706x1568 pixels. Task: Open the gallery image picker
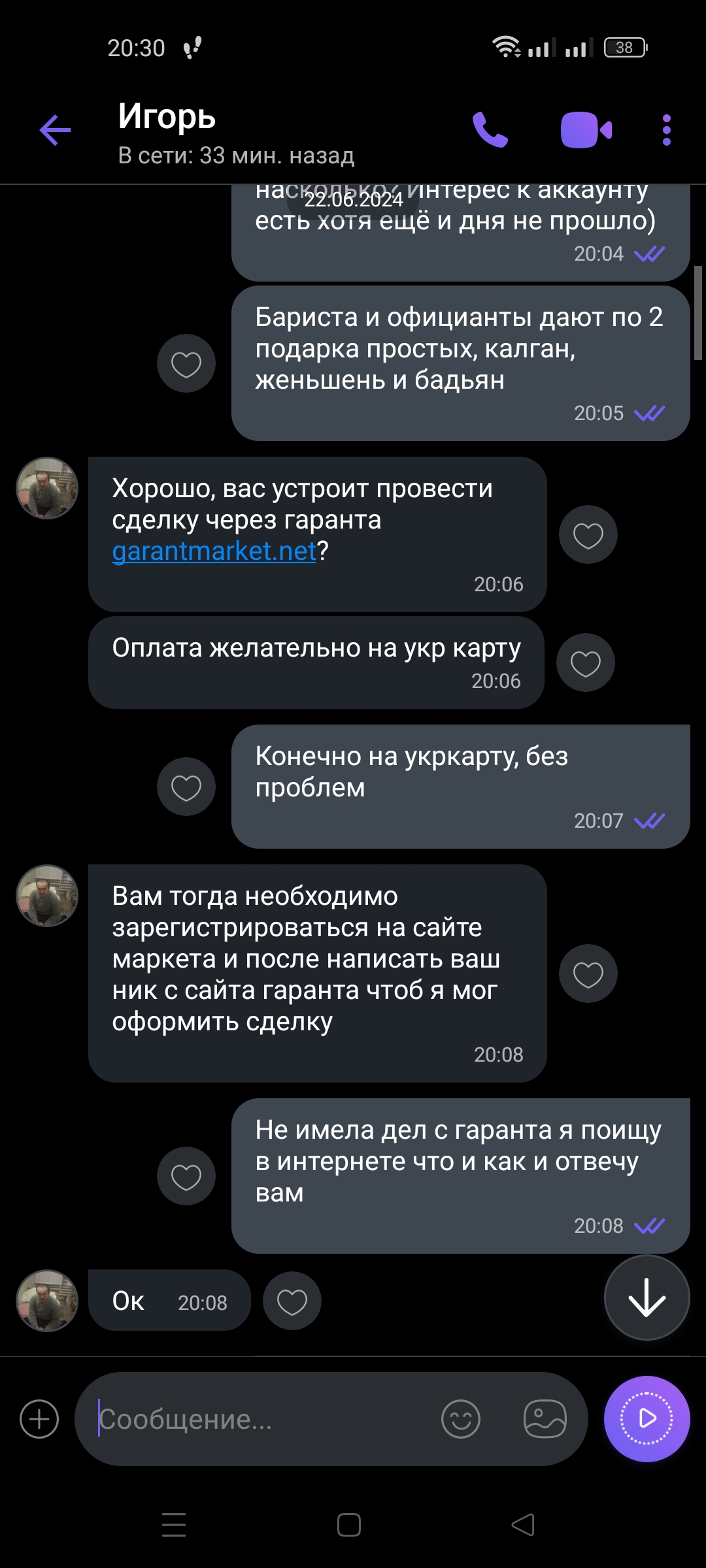(545, 1419)
